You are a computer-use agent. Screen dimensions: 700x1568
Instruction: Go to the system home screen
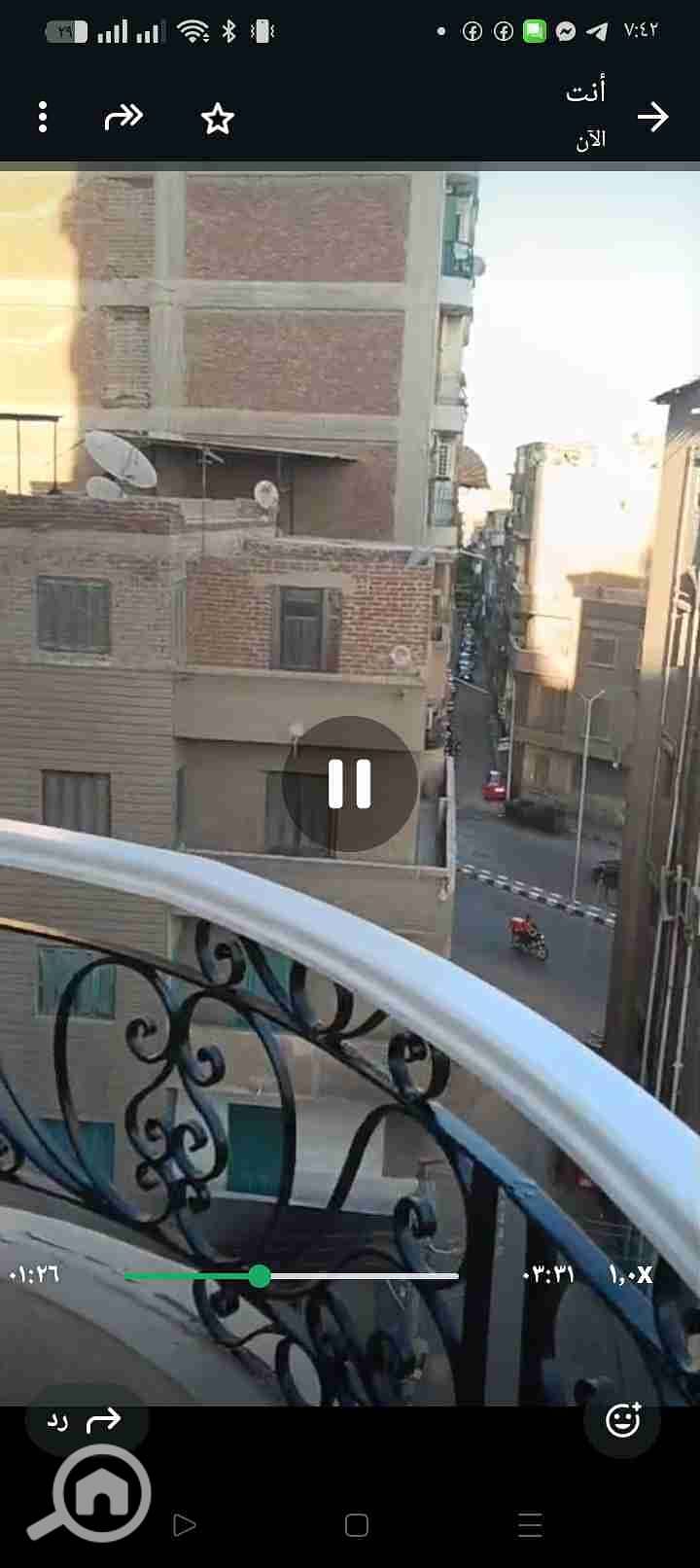(357, 1525)
